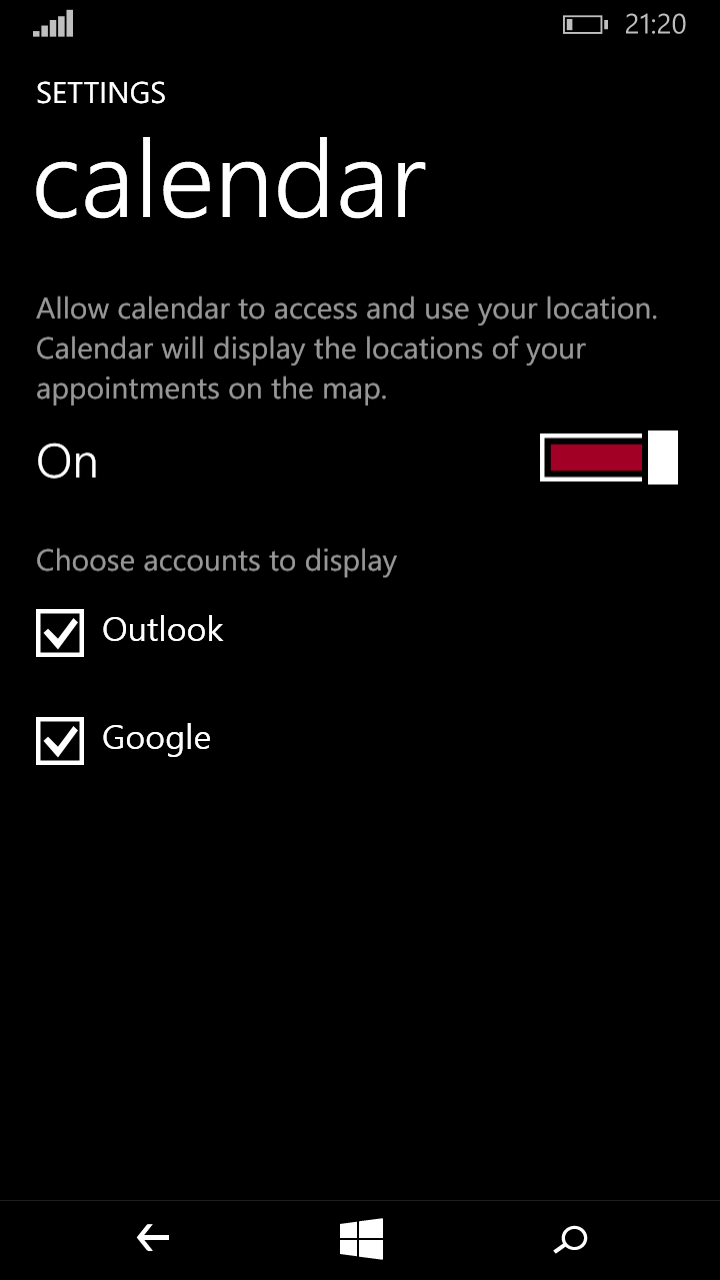
Task: Open search with the magnifier button
Action: point(570,1239)
